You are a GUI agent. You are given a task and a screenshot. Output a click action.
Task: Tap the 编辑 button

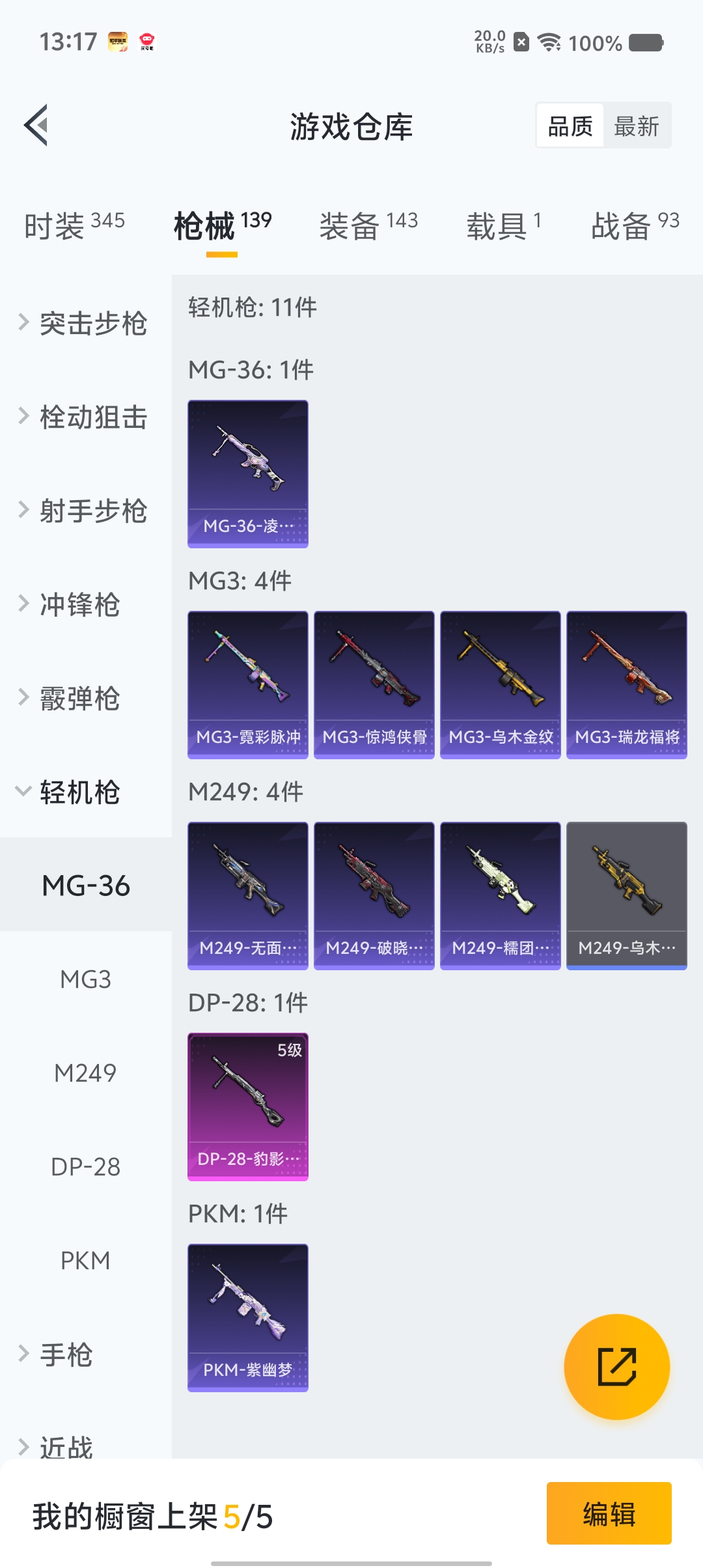click(609, 1513)
